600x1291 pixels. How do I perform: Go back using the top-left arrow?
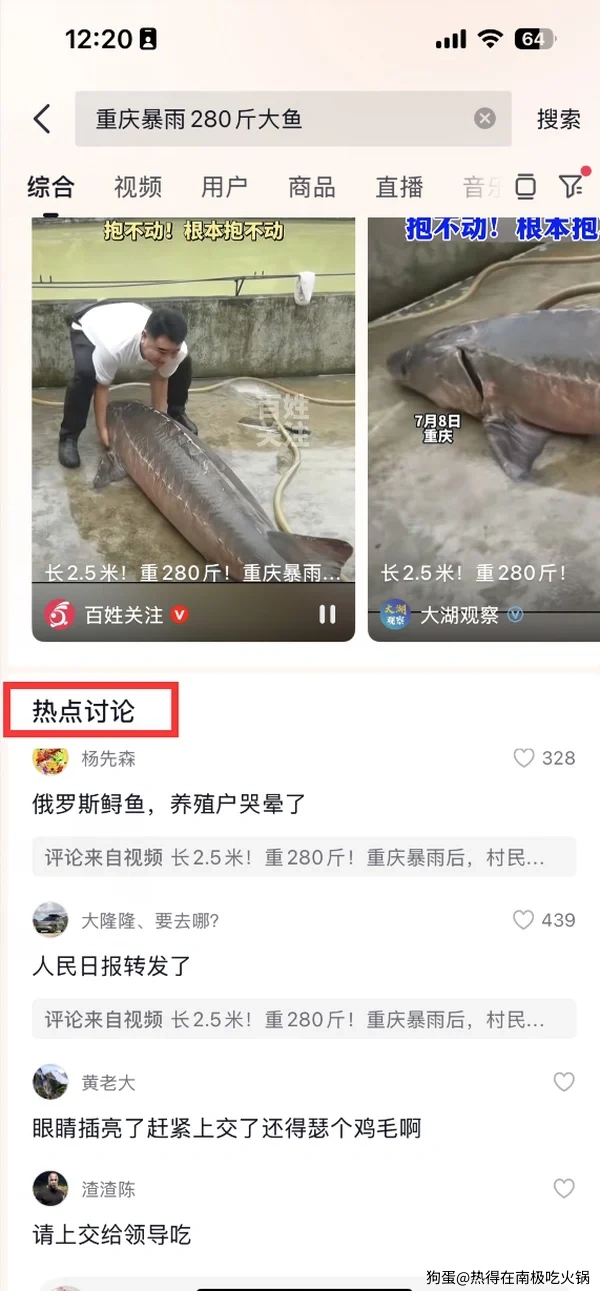tap(42, 120)
